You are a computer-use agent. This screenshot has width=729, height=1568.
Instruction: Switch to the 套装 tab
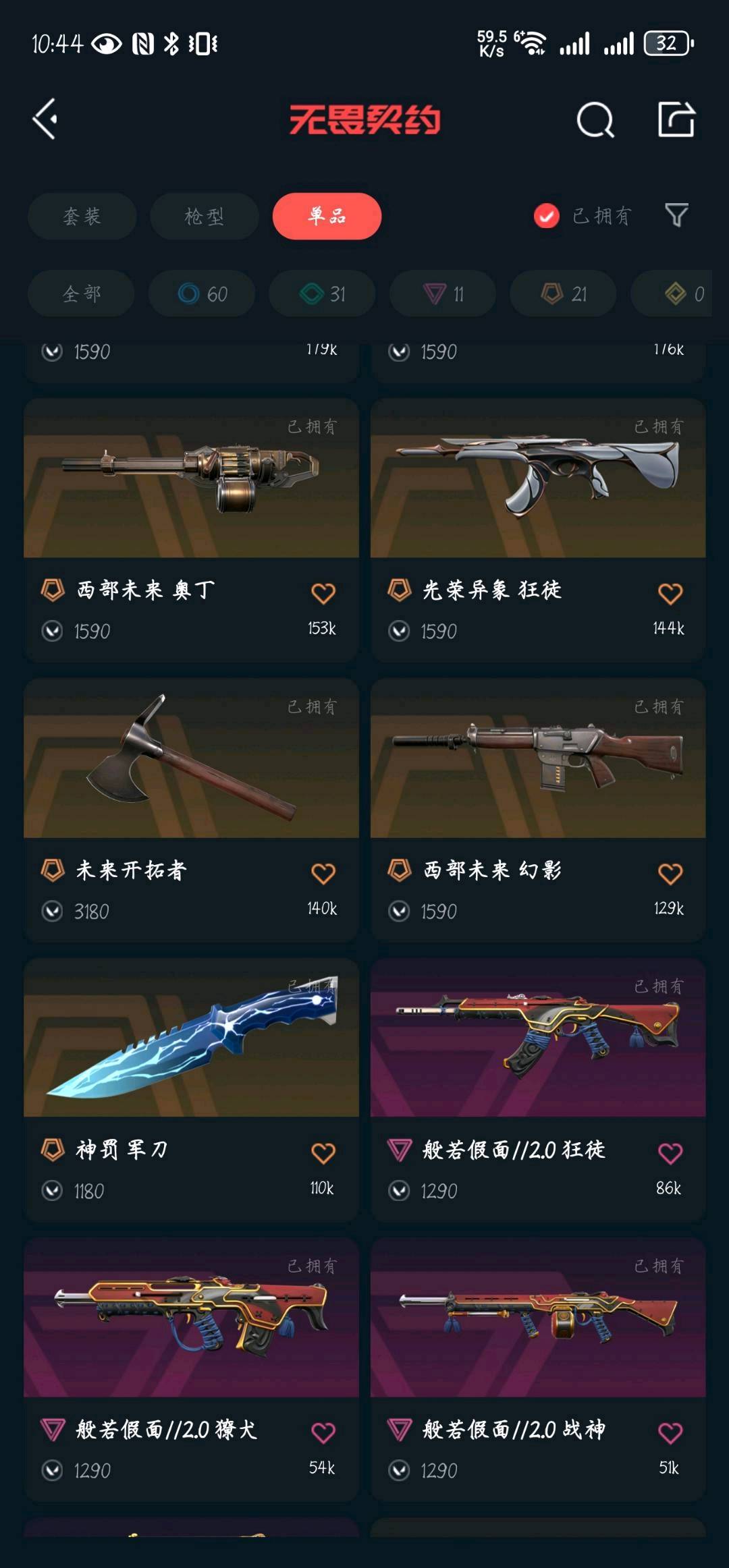(x=82, y=216)
